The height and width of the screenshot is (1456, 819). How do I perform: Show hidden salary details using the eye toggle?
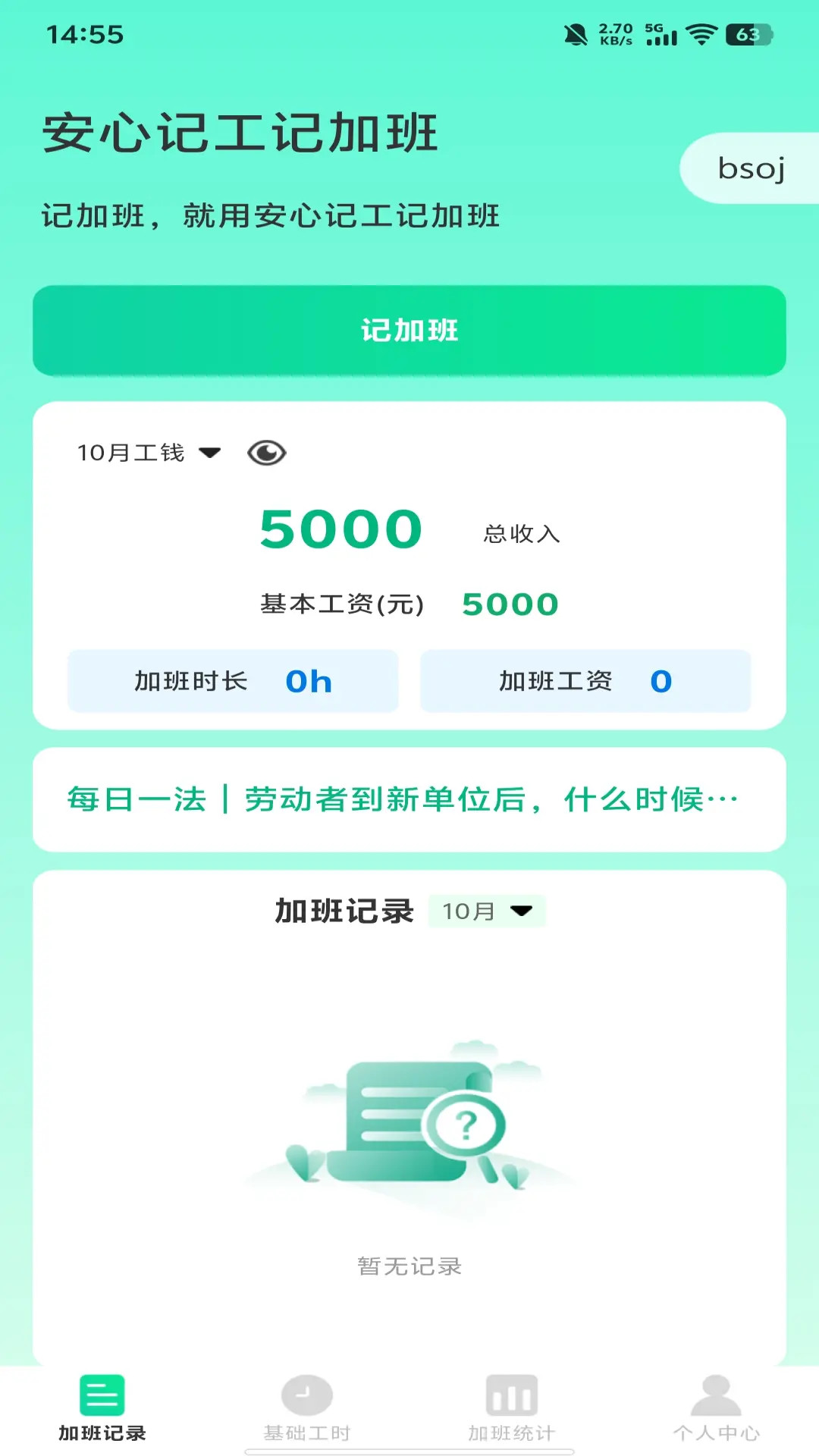(266, 452)
